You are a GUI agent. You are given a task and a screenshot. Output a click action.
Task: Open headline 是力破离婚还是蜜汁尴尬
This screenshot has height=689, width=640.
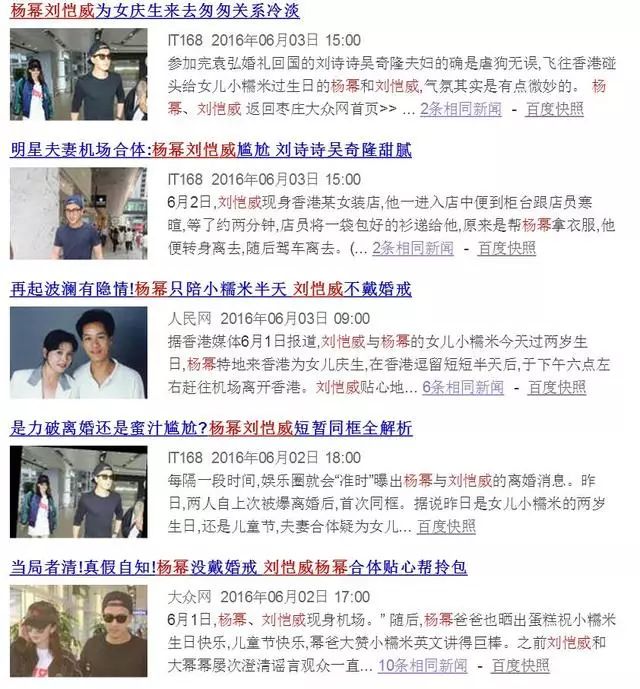click(x=210, y=428)
